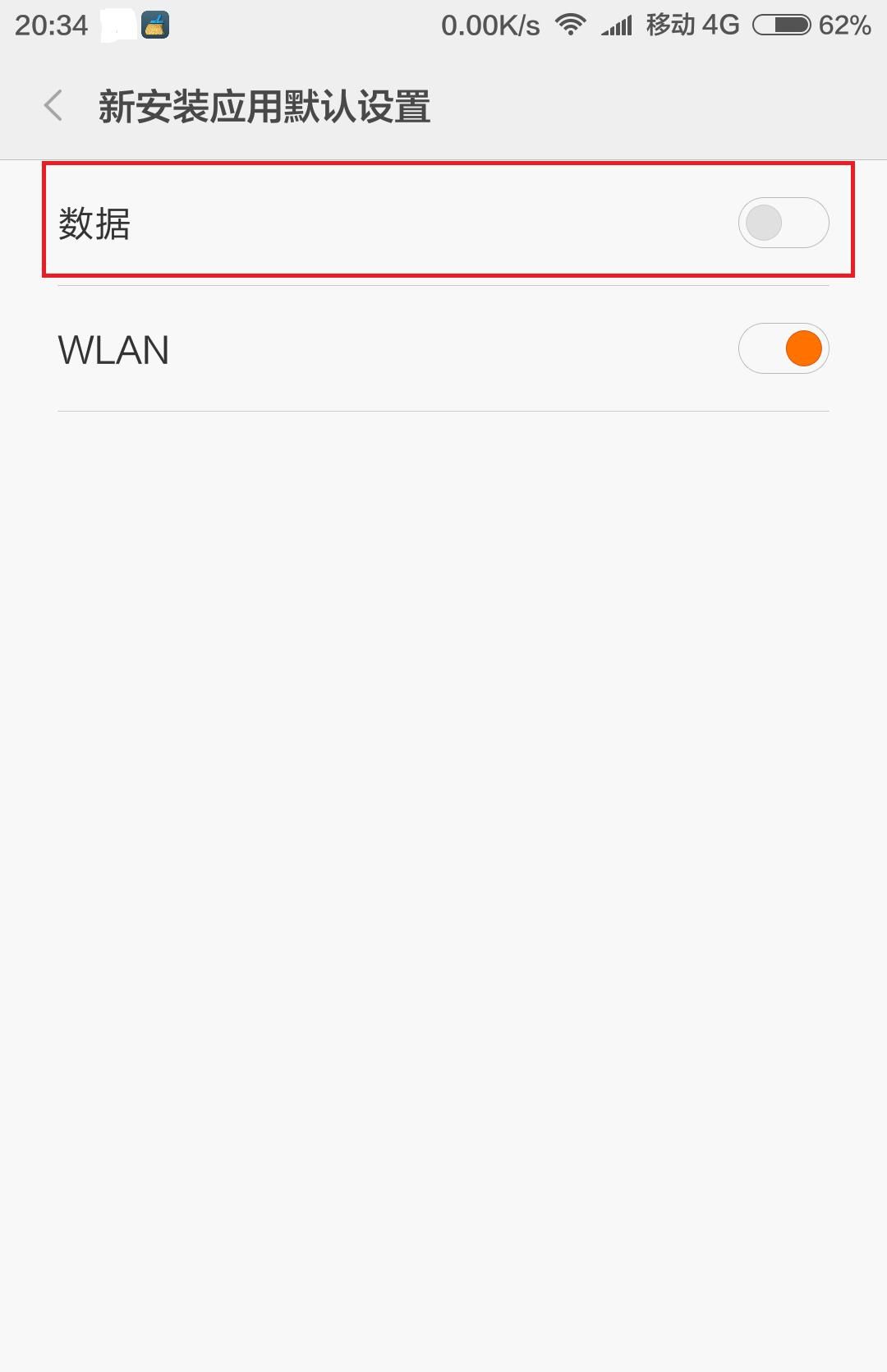887x1372 pixels.
Task: Turn off the WLAN switch
Action: pos(783,348)
